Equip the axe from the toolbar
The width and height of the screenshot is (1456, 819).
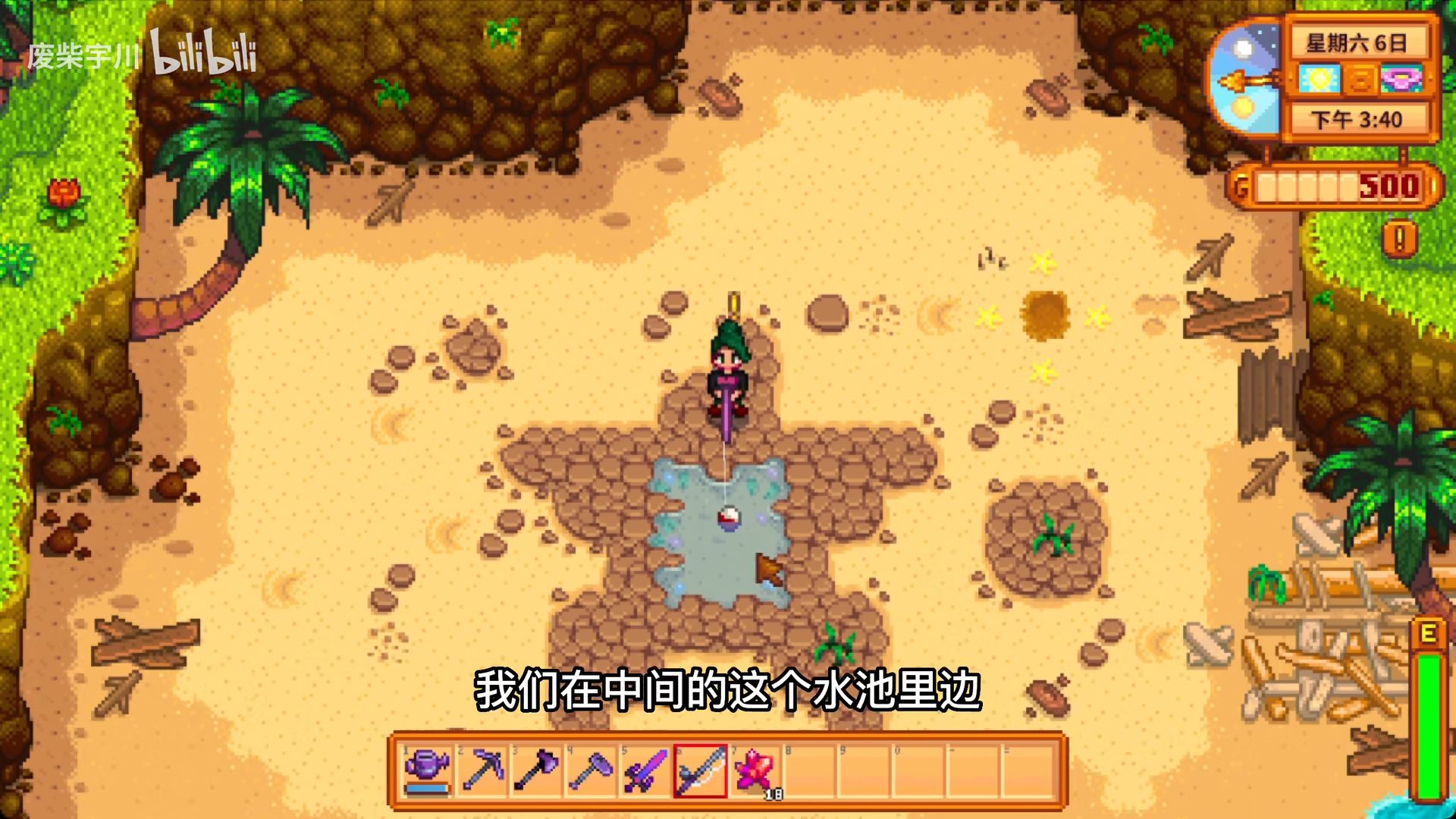point(537,770)
